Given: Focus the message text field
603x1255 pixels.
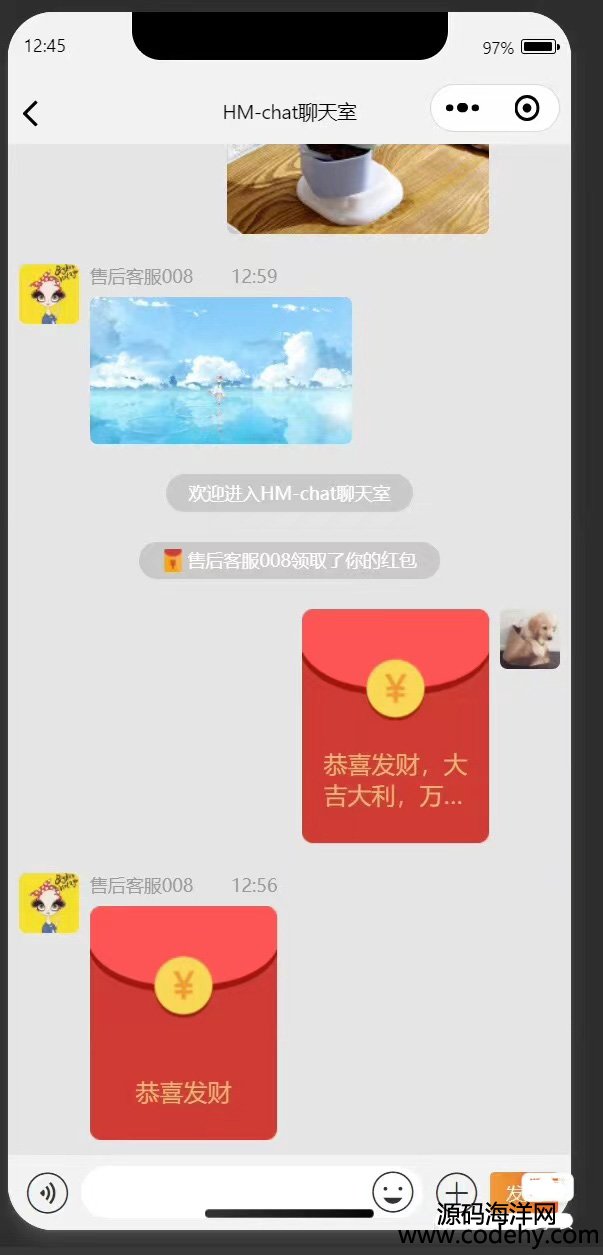Looking at the screenshot, I should [x=225, y=1192].
